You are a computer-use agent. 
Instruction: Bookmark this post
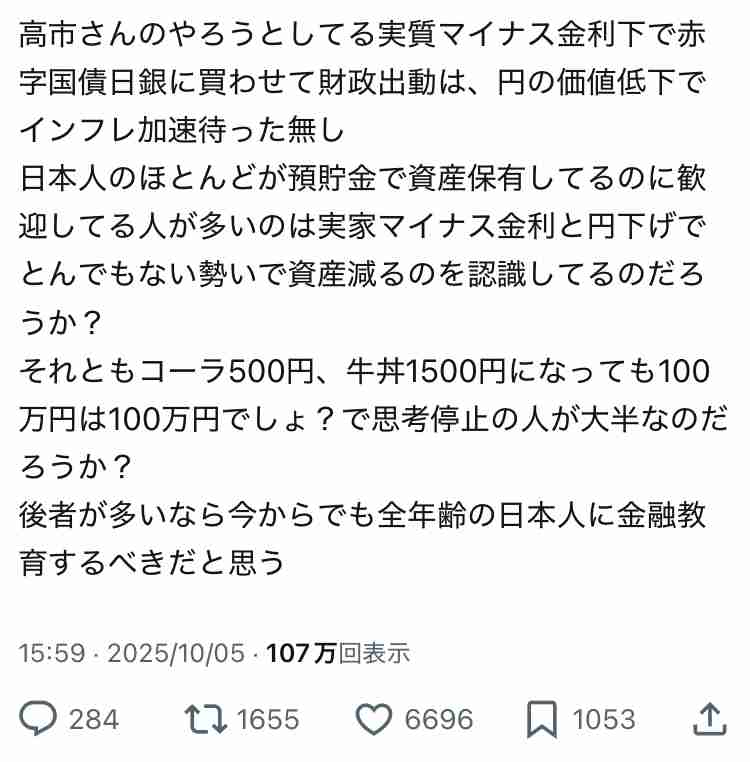pos(542,718)
